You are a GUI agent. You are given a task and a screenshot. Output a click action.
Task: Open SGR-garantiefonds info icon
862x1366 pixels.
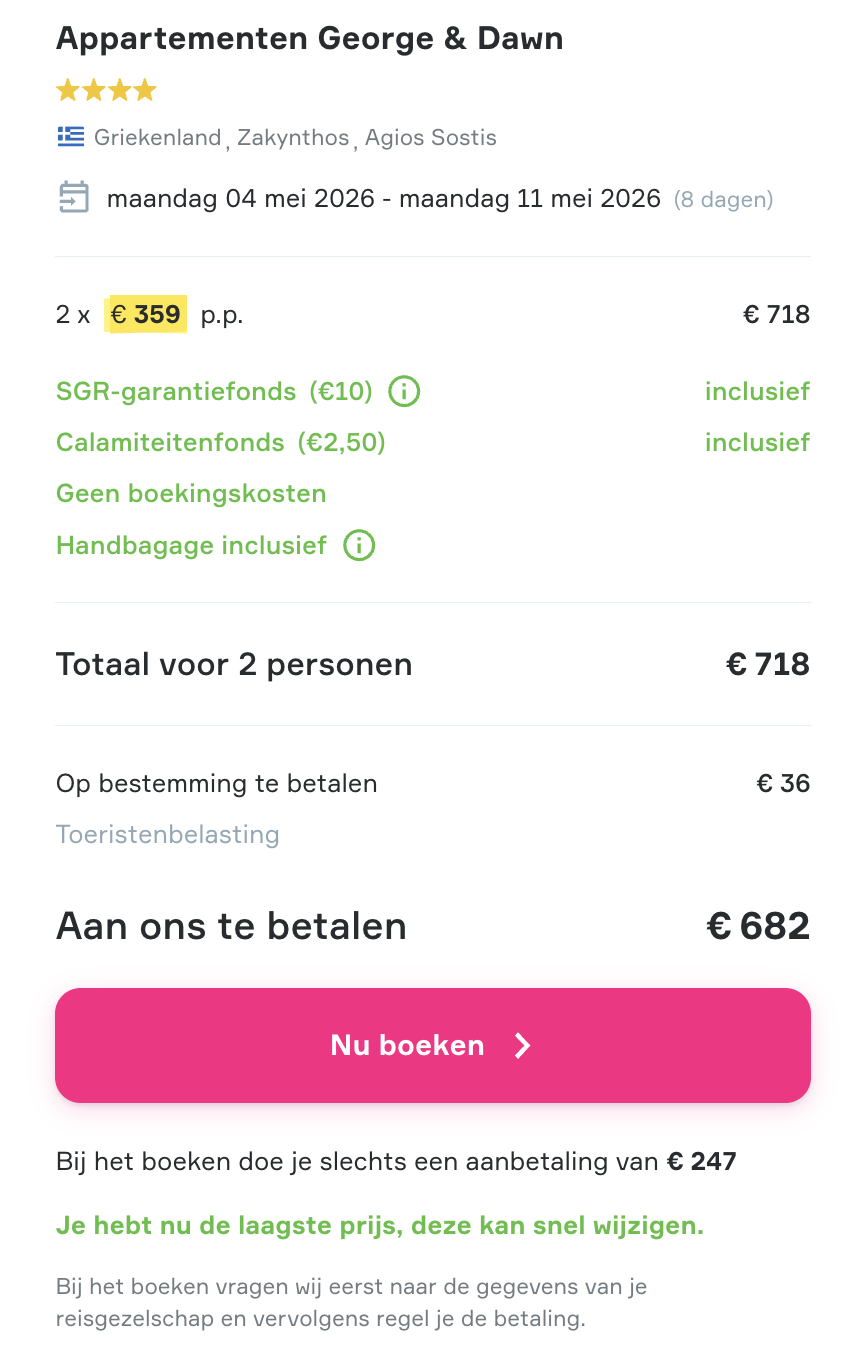coord(404,391)
